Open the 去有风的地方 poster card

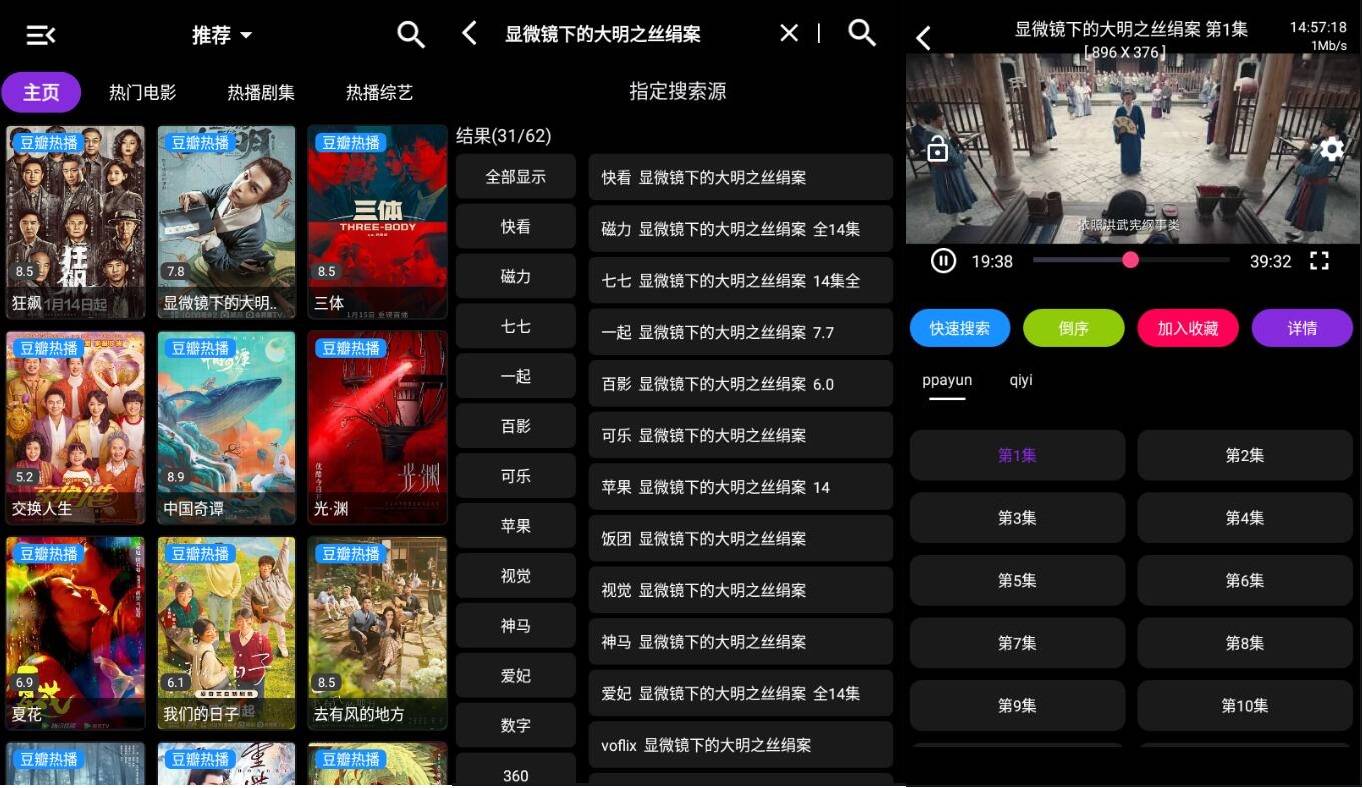click(377, 632)
